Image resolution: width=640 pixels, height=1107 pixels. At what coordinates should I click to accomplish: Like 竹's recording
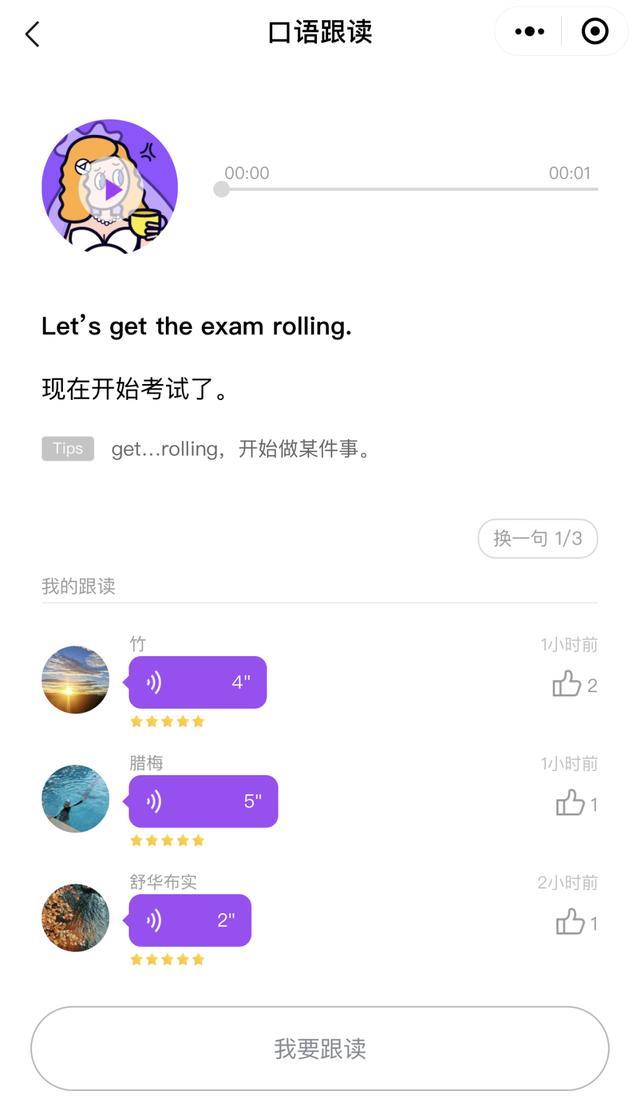[567, 684]
